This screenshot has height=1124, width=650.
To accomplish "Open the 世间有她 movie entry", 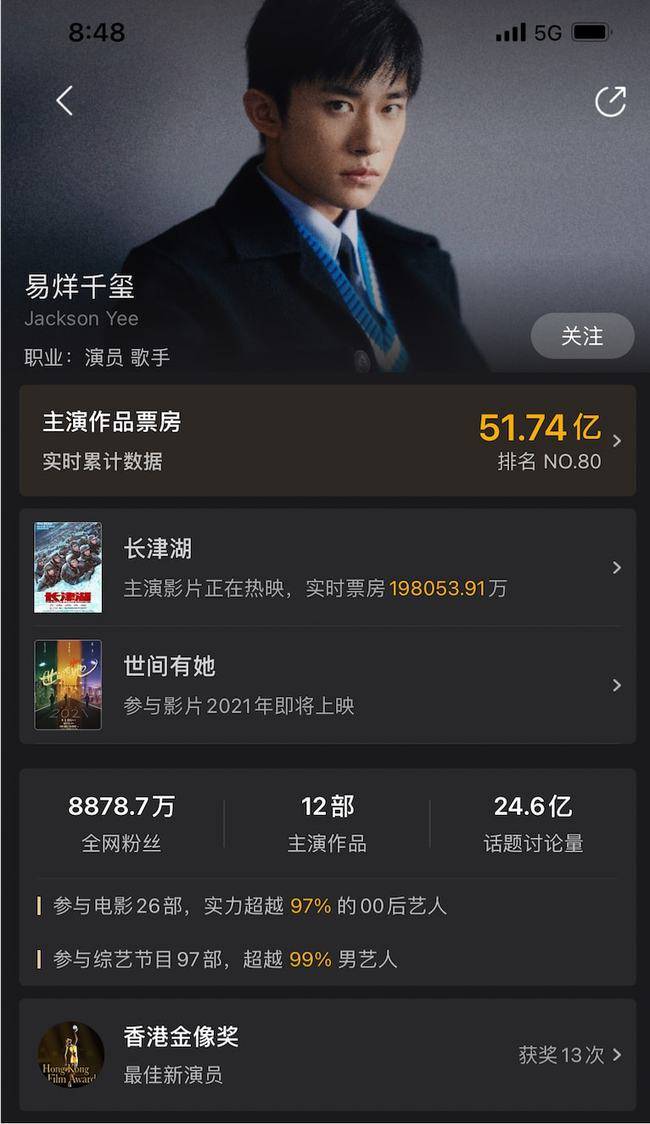I will click(328, 685).
